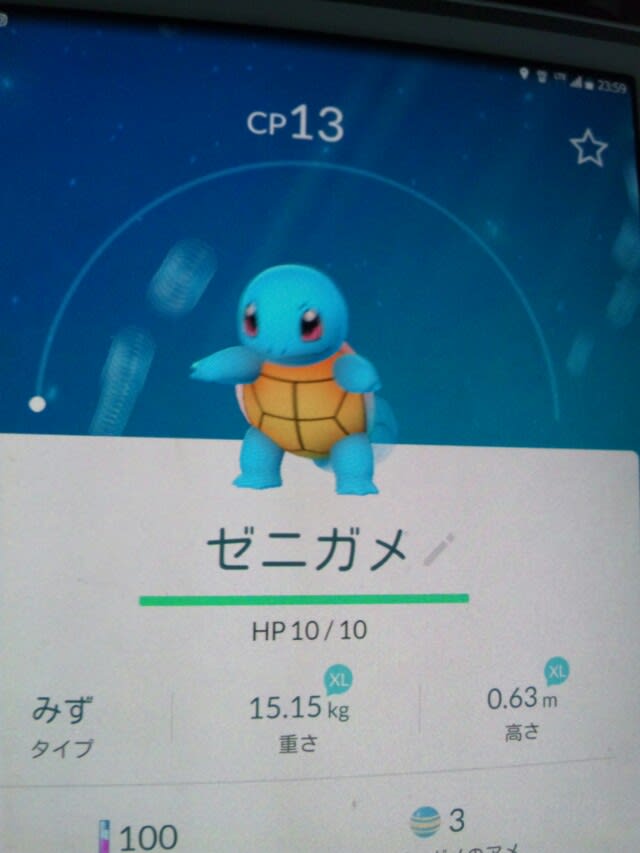
Task: Mark ゼニガメ as a favorite
Action: (x=588, y=149)
